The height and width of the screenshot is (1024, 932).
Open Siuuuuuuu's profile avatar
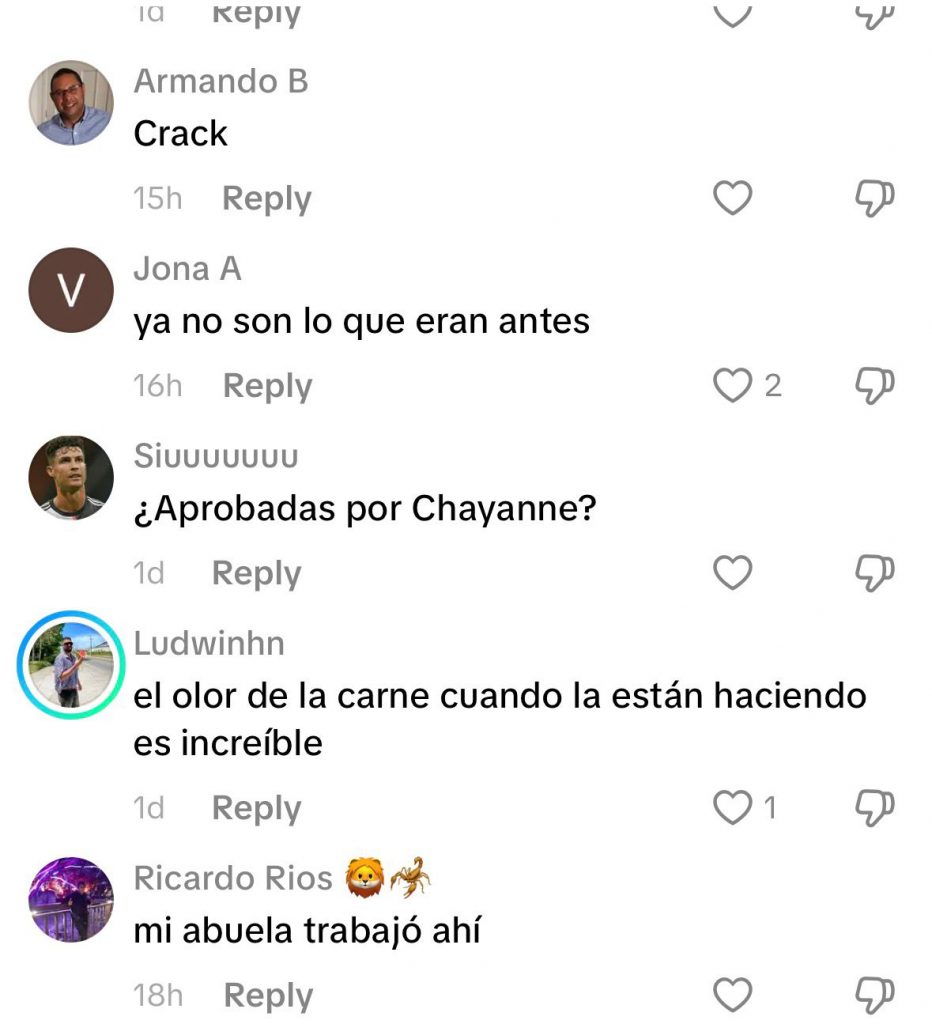[x=70, y=478]
